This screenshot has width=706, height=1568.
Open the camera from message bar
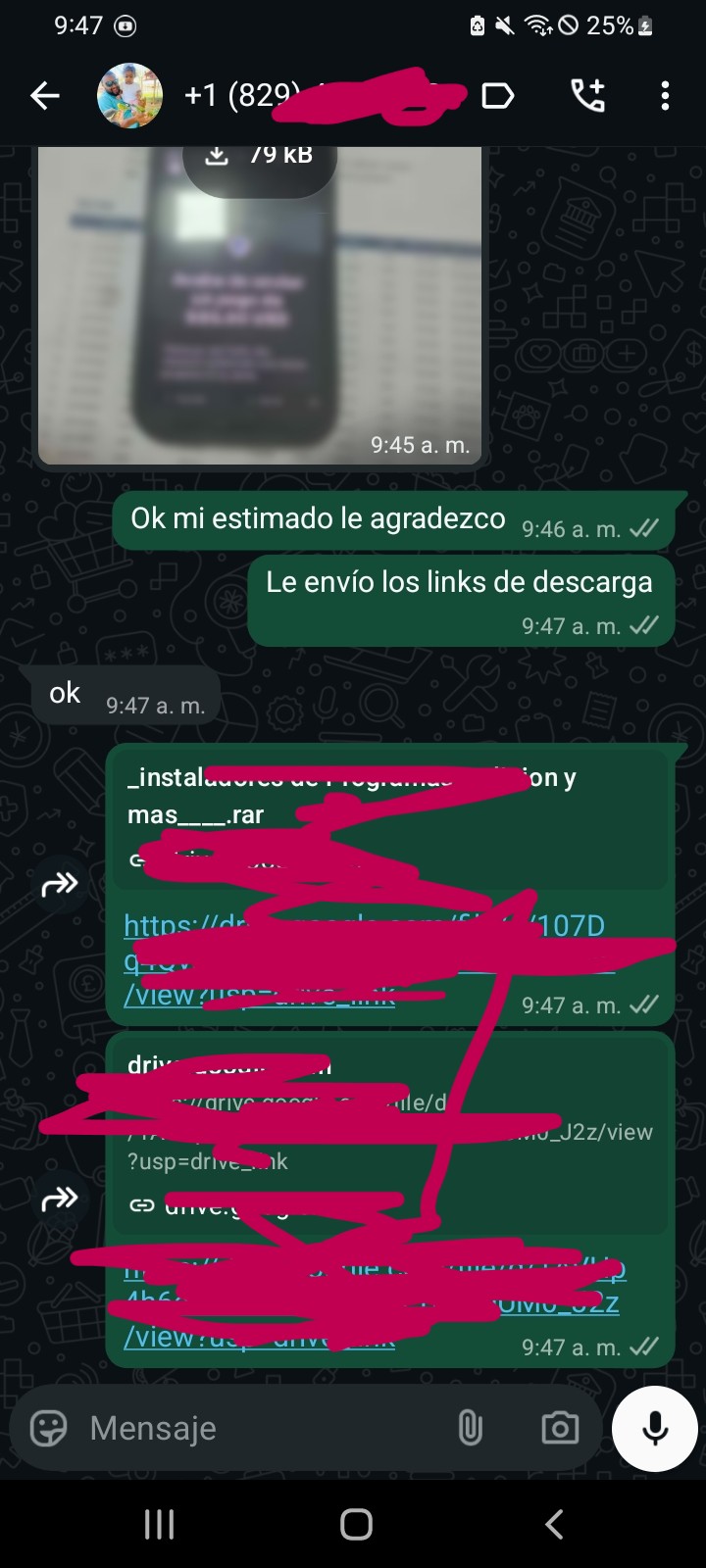560,1428
